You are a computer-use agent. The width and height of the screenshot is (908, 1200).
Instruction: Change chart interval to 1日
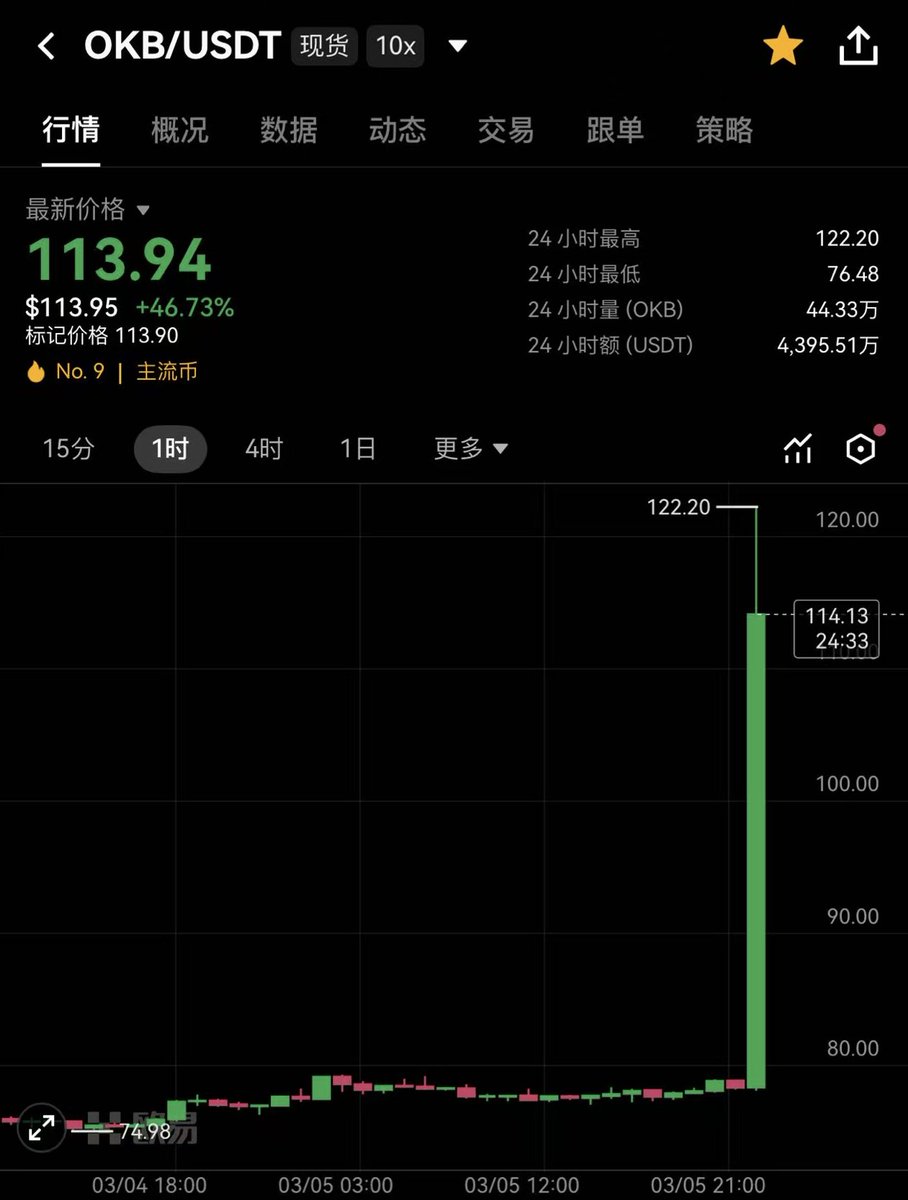[x=357, y=449]
